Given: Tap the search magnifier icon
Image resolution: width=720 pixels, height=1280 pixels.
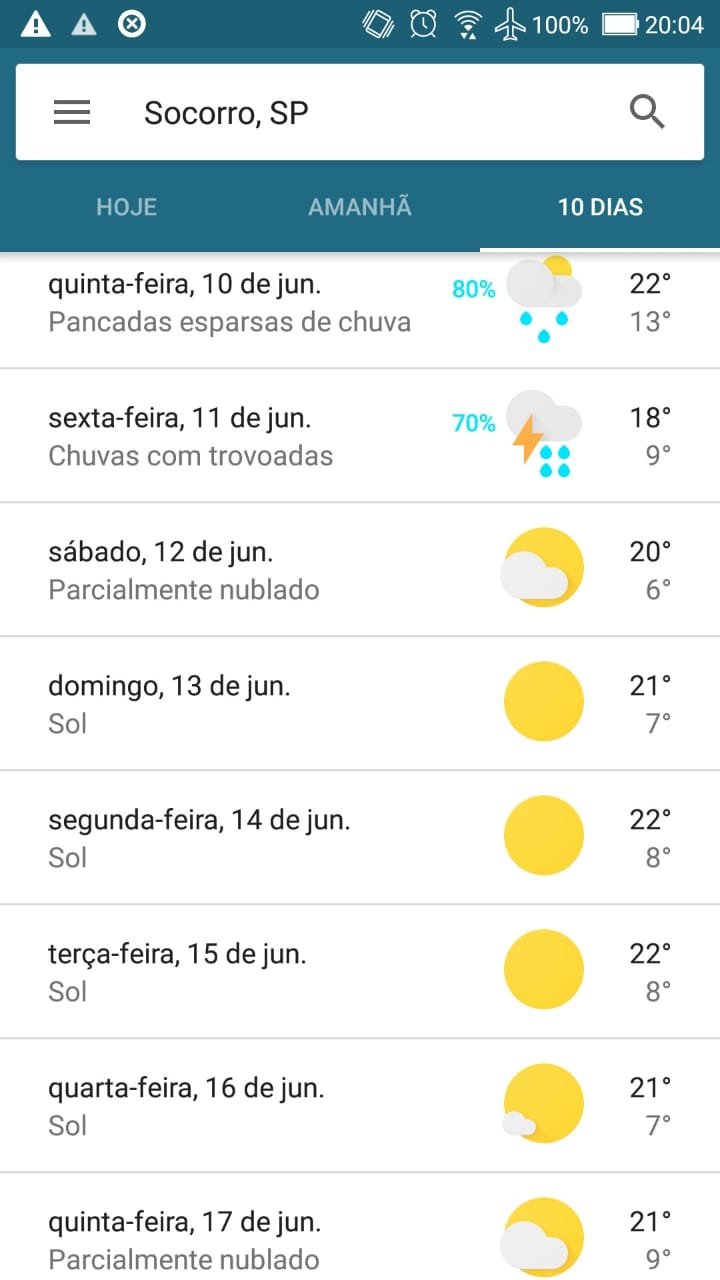Looking at the screenshot, I should [648, 112].
